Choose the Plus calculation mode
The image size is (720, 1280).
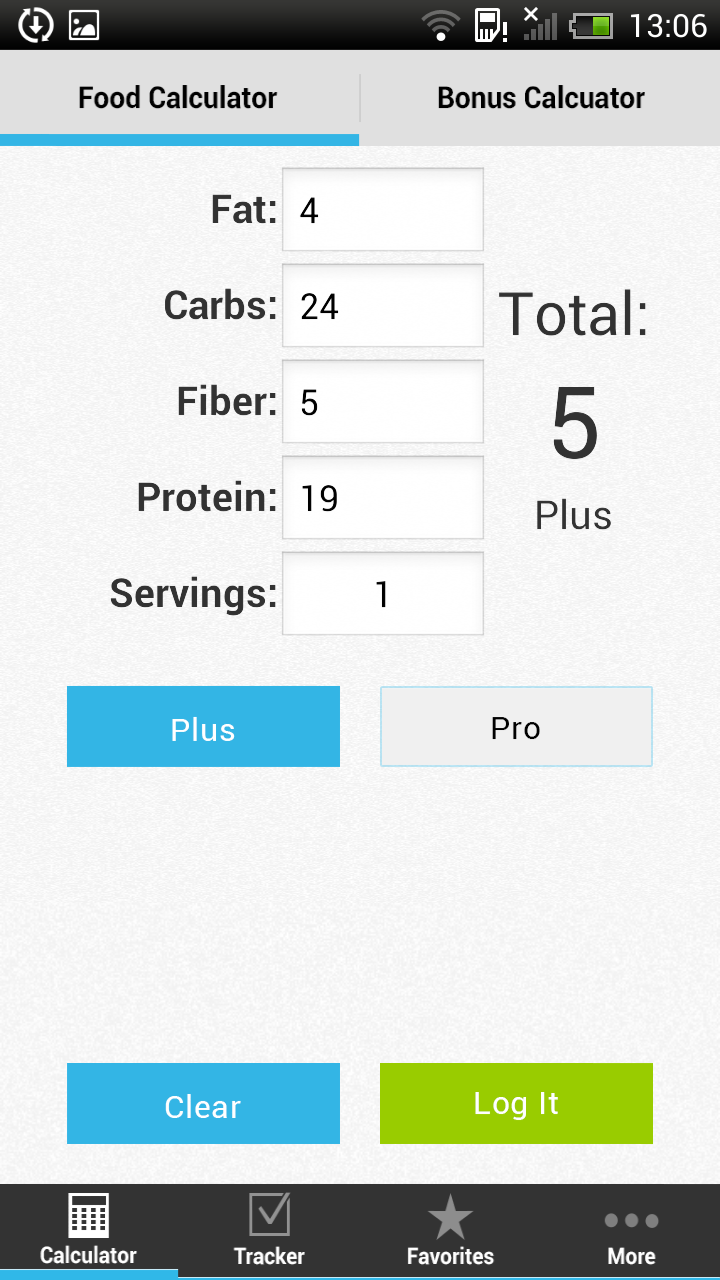point(203,727)
